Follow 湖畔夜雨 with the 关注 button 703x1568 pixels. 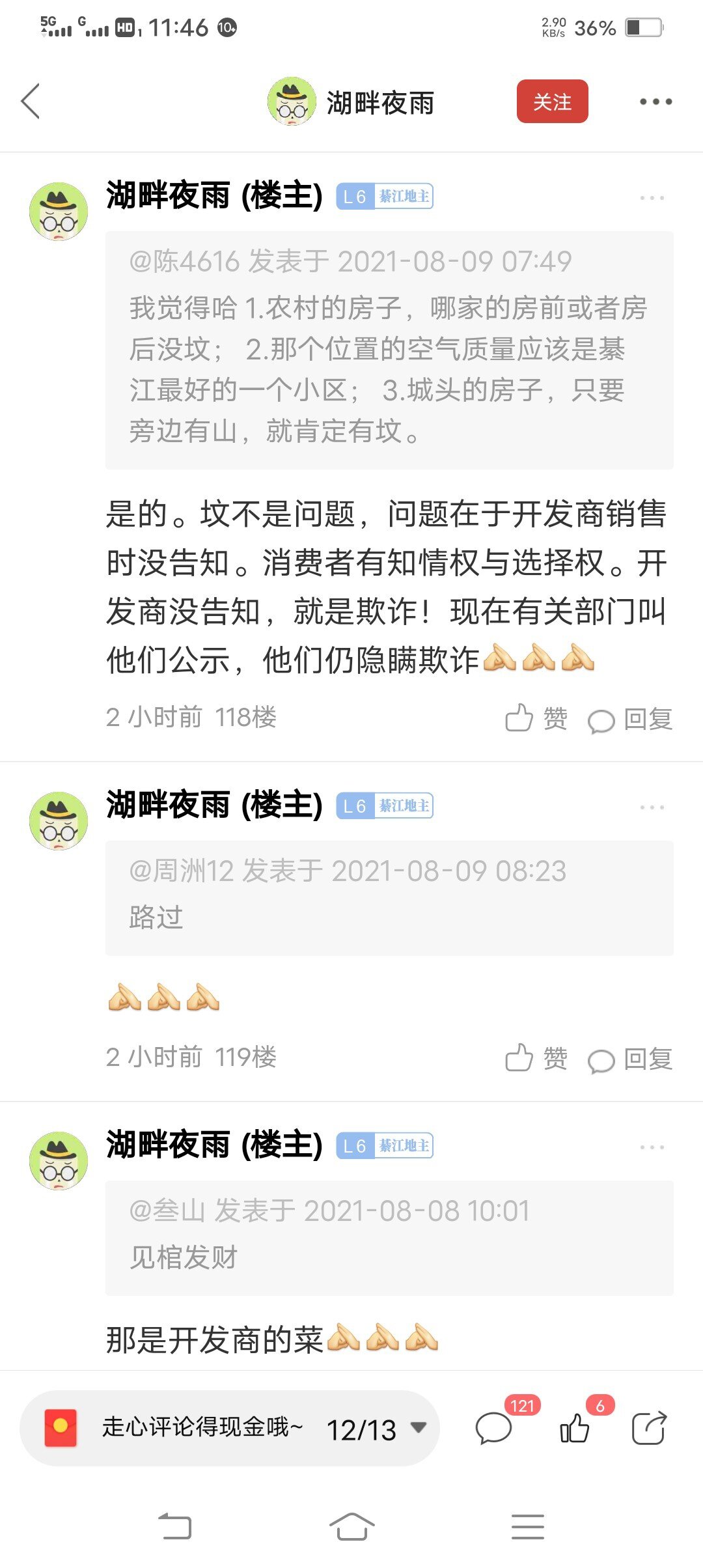[552, 102]
